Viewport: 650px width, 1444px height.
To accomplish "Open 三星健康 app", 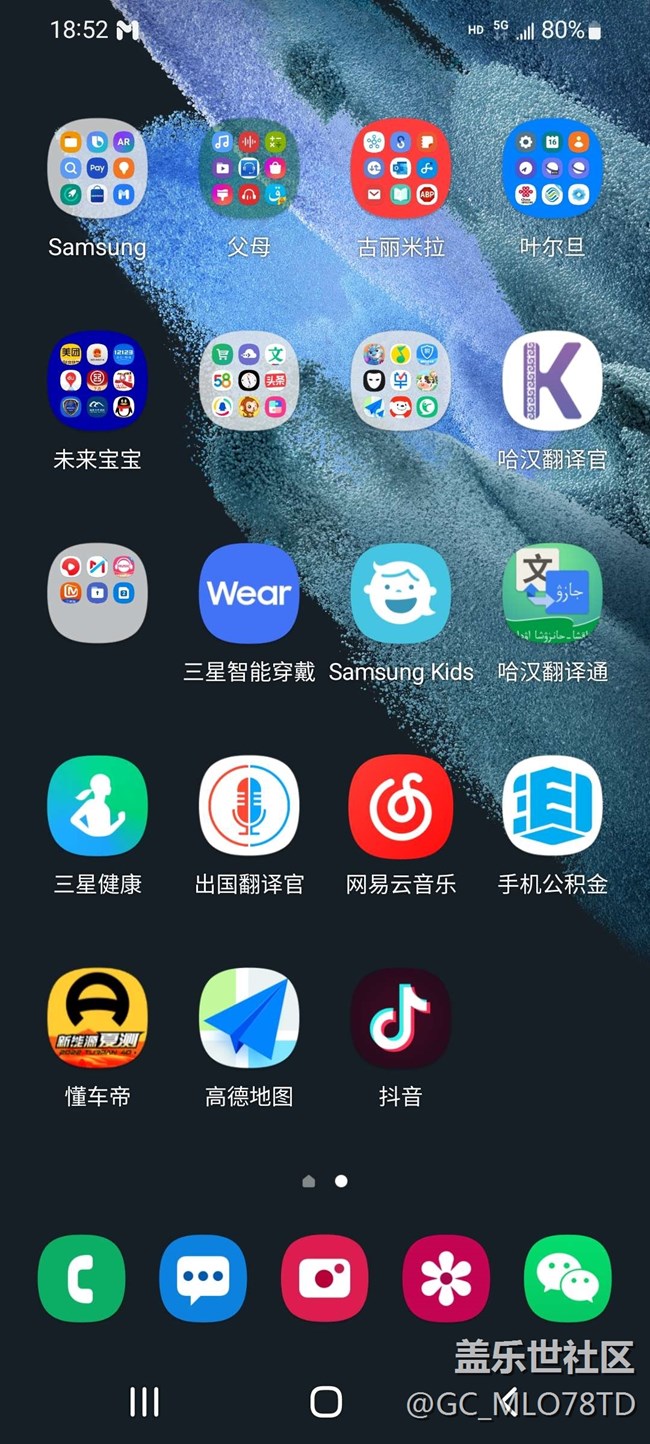I will tap(97, 806).
